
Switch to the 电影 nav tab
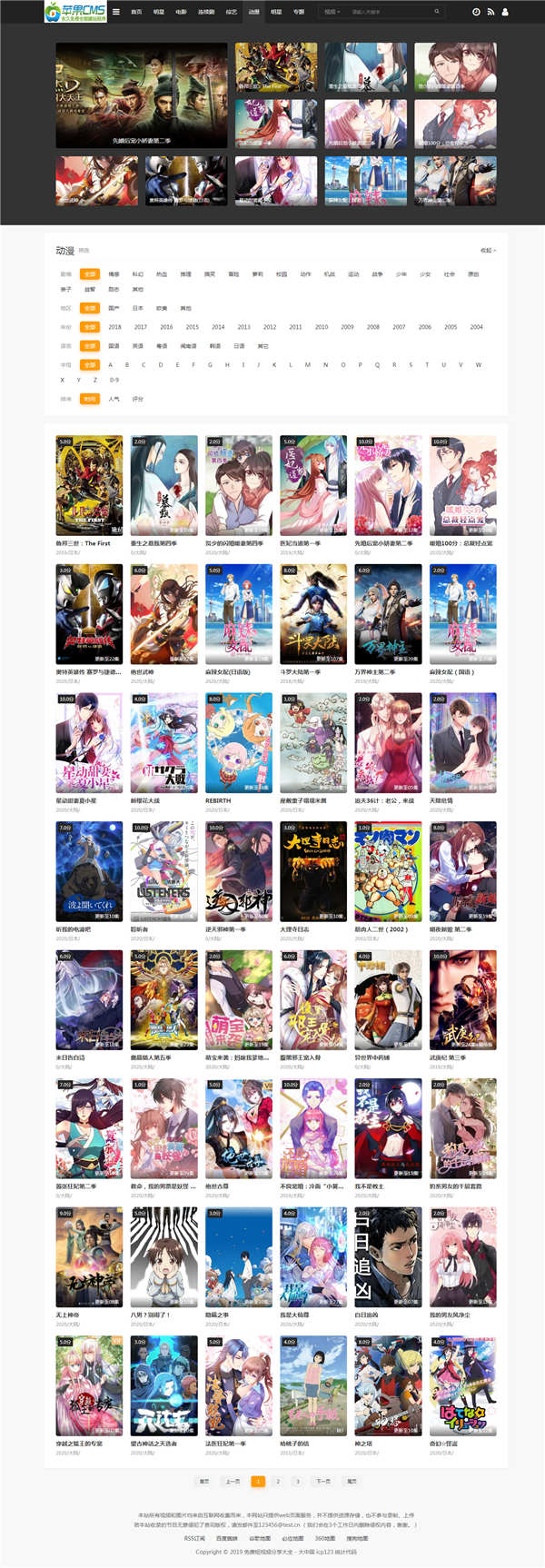[x=181, y=12]
